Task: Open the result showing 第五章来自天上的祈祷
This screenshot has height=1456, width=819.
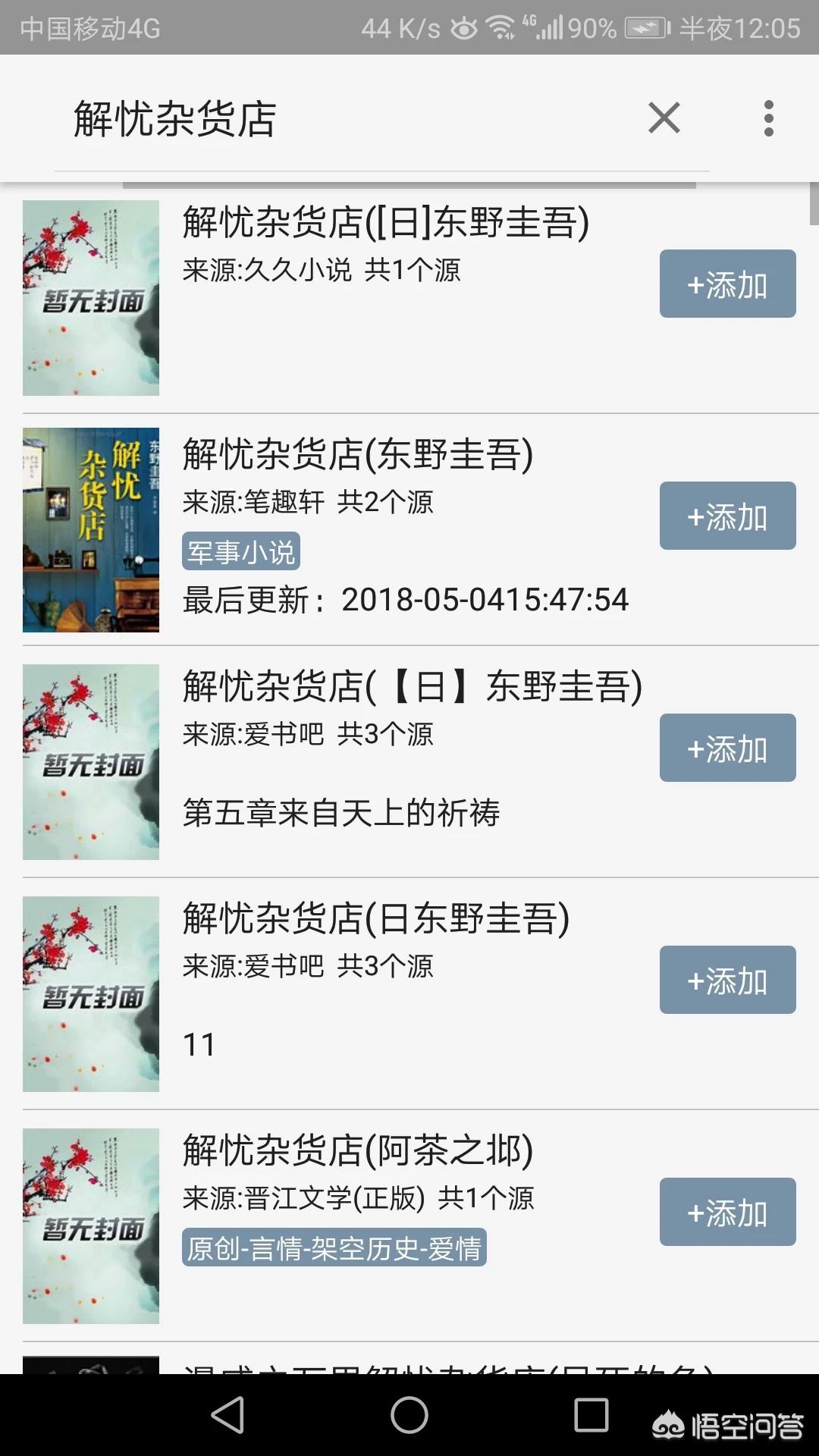Action: [x=341, y=813]
